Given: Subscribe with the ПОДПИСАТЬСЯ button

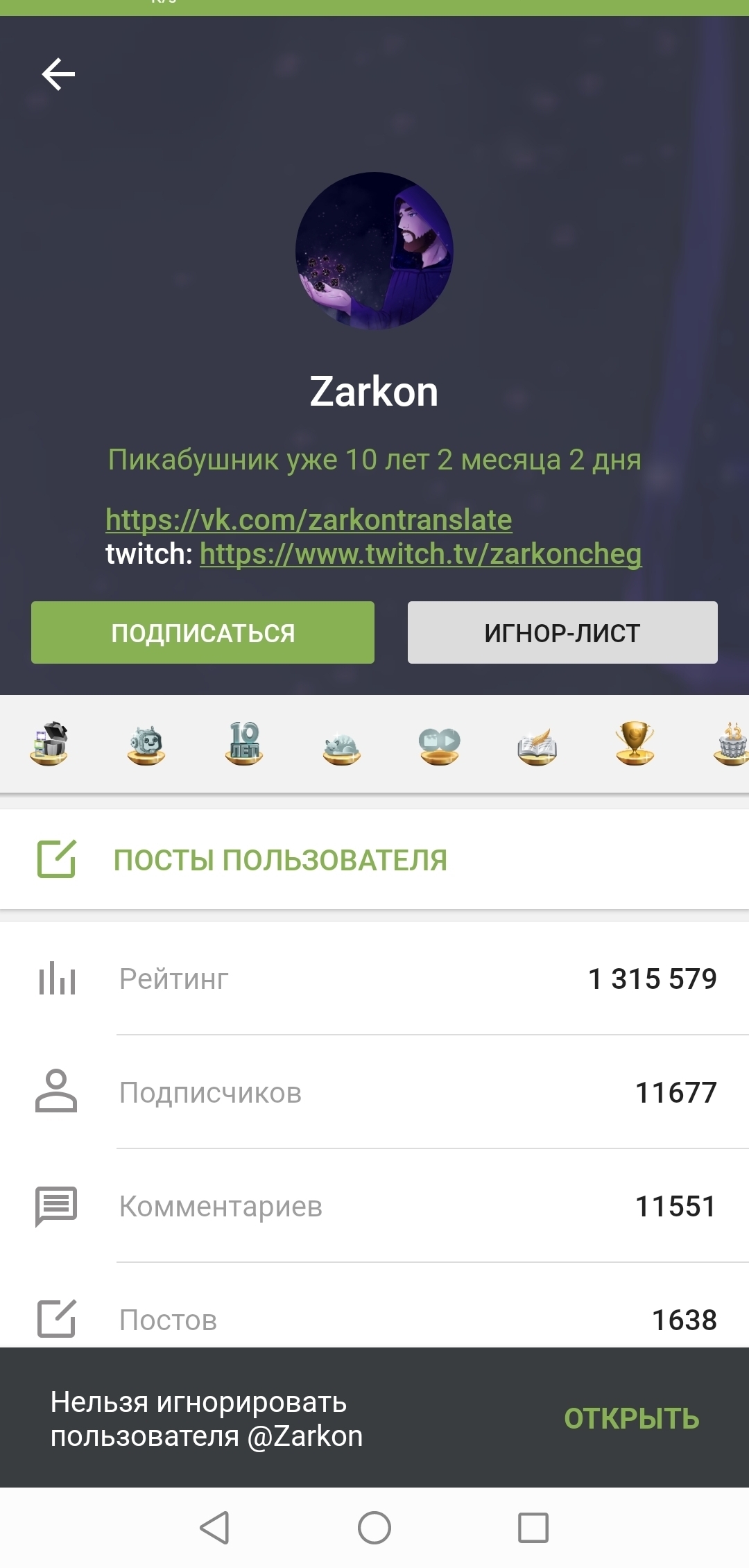Looking at the screenshot, I should point(203,632).
